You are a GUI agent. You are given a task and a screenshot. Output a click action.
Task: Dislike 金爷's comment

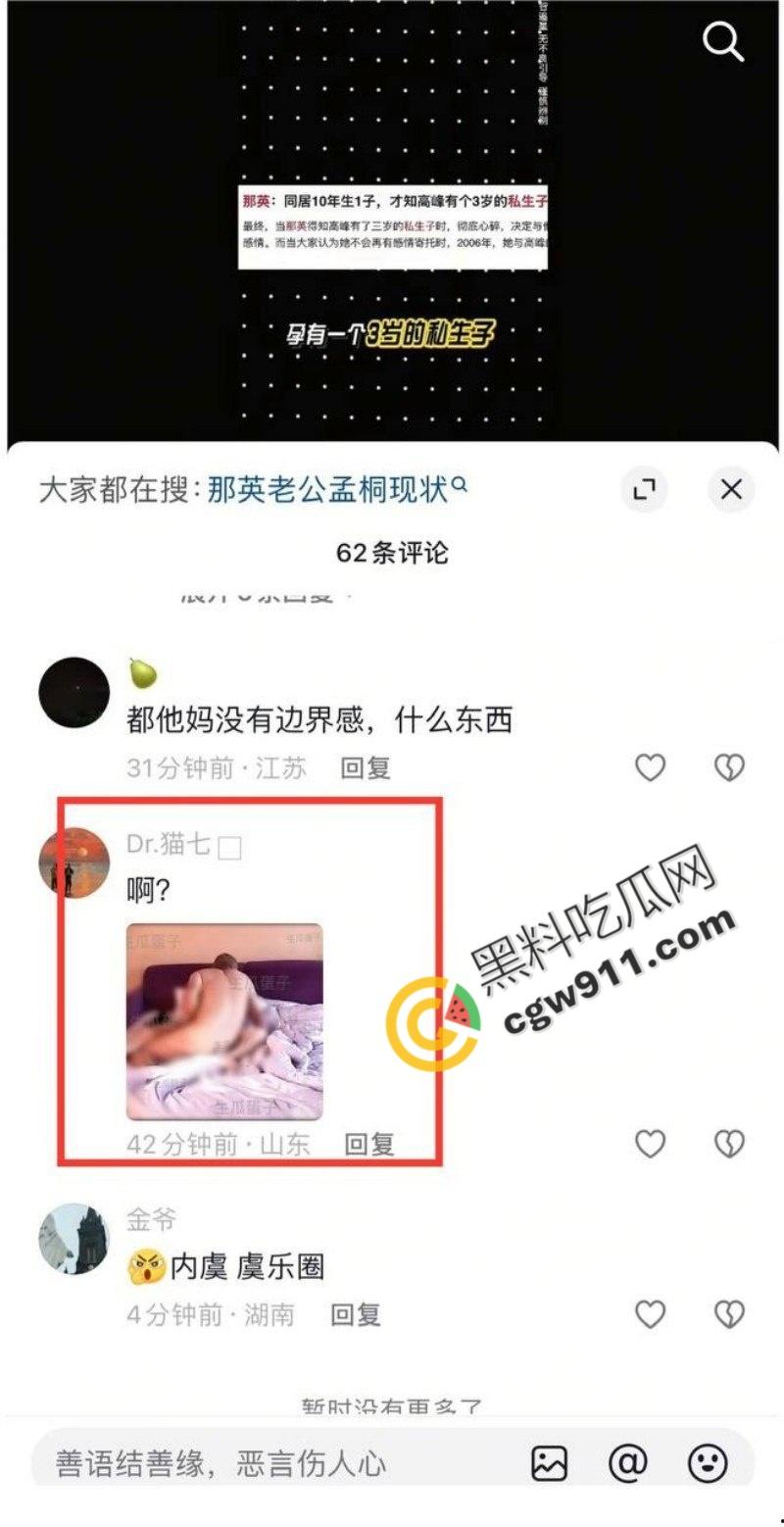(x=729, y=1313)
